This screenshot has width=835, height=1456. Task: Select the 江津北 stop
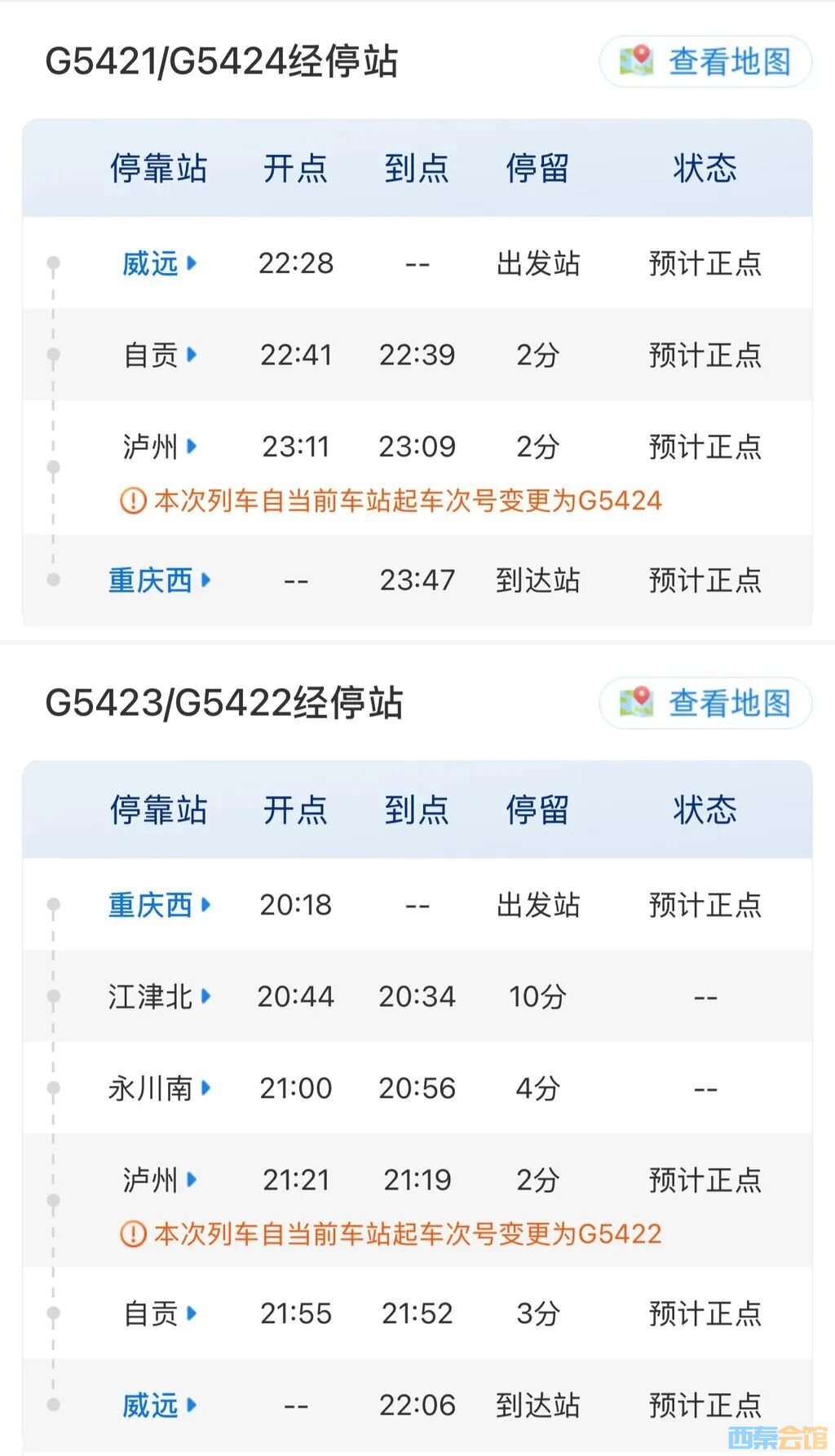point(159,996)
